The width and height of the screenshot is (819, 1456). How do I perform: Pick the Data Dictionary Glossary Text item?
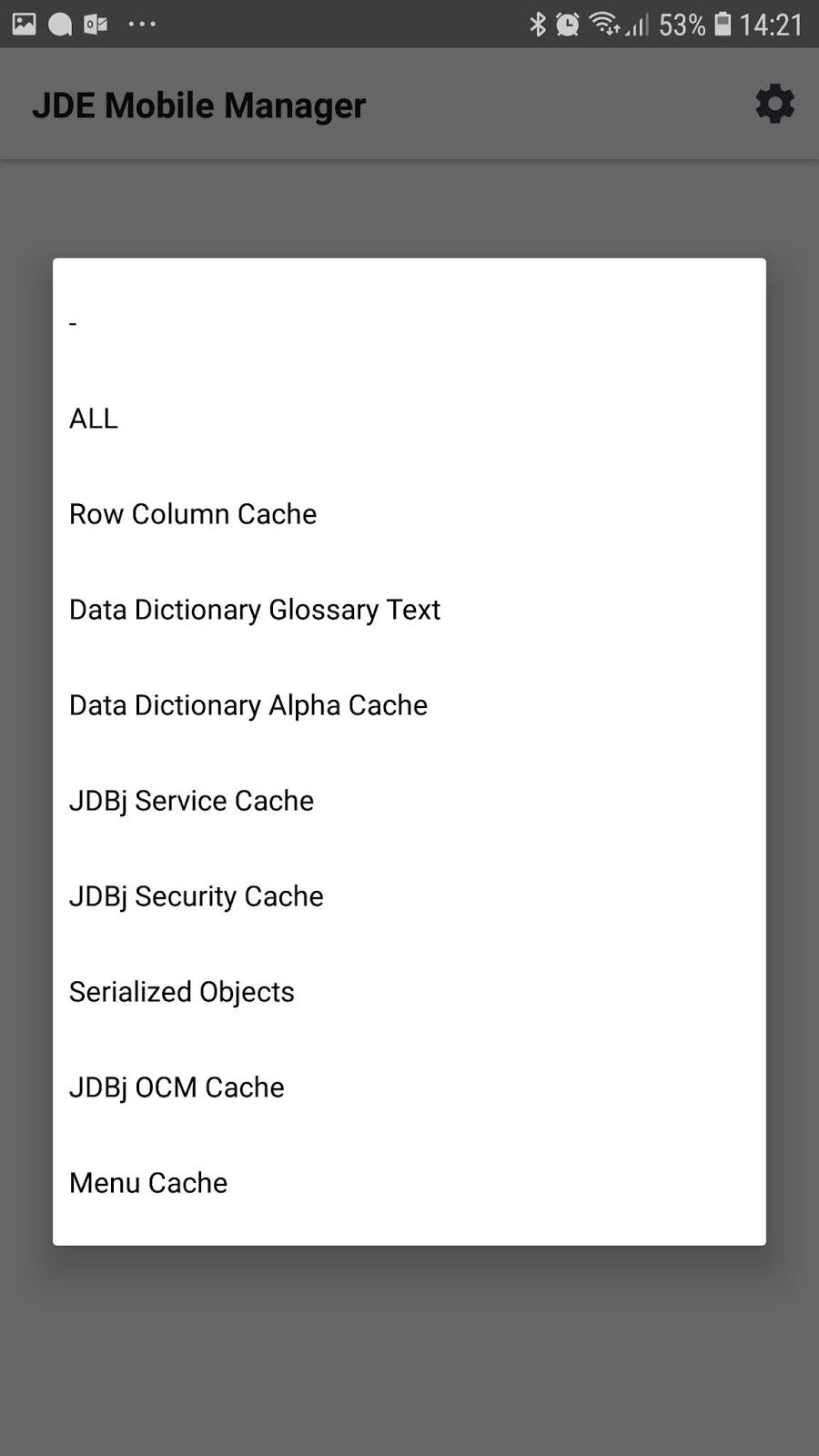[255, 610]
